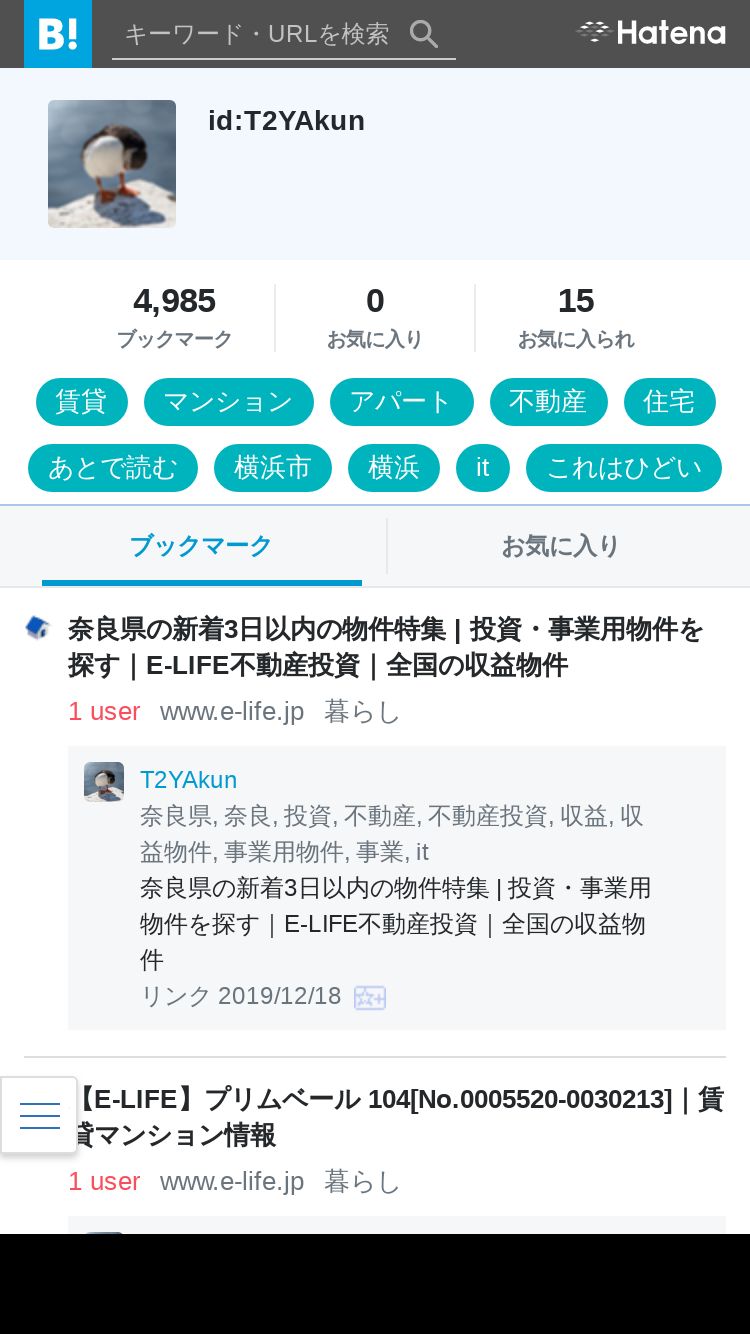Add a star to the 2019/12/18 bookmark
Screen dimensions: 750x1334
coord(370,998)
